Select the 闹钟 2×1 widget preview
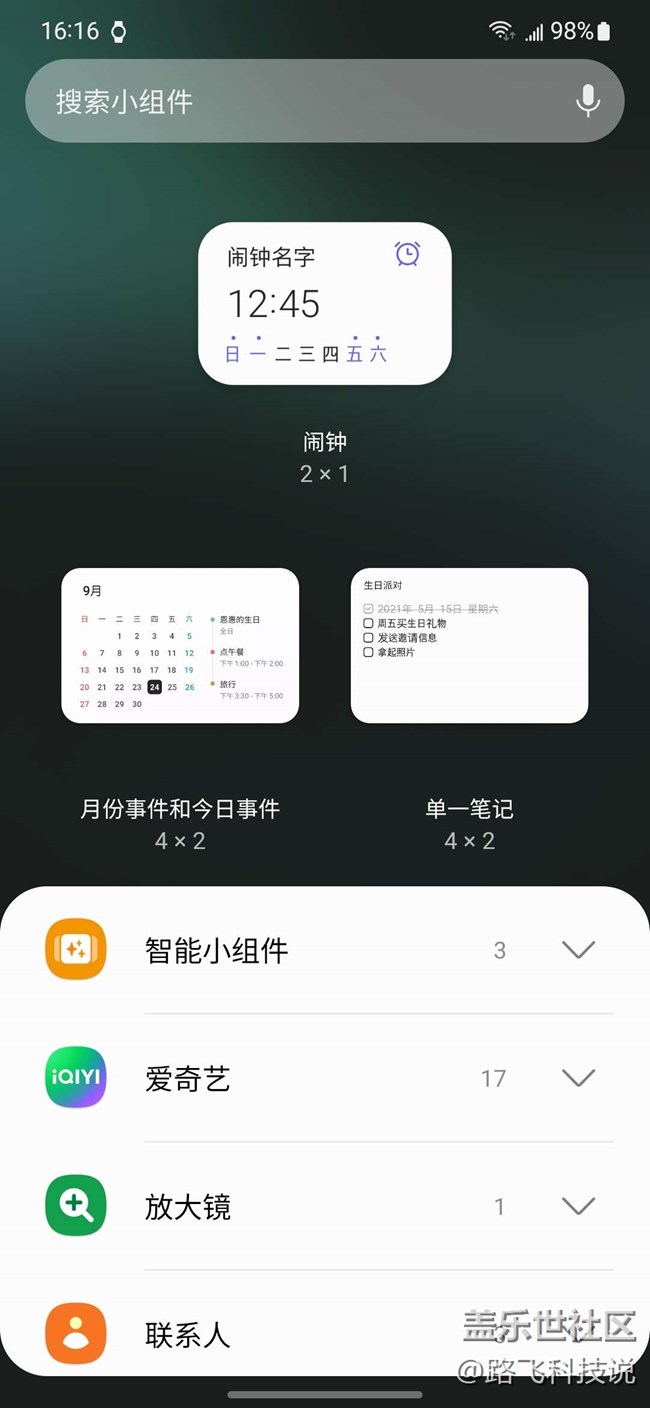 [x=325, y=303]
